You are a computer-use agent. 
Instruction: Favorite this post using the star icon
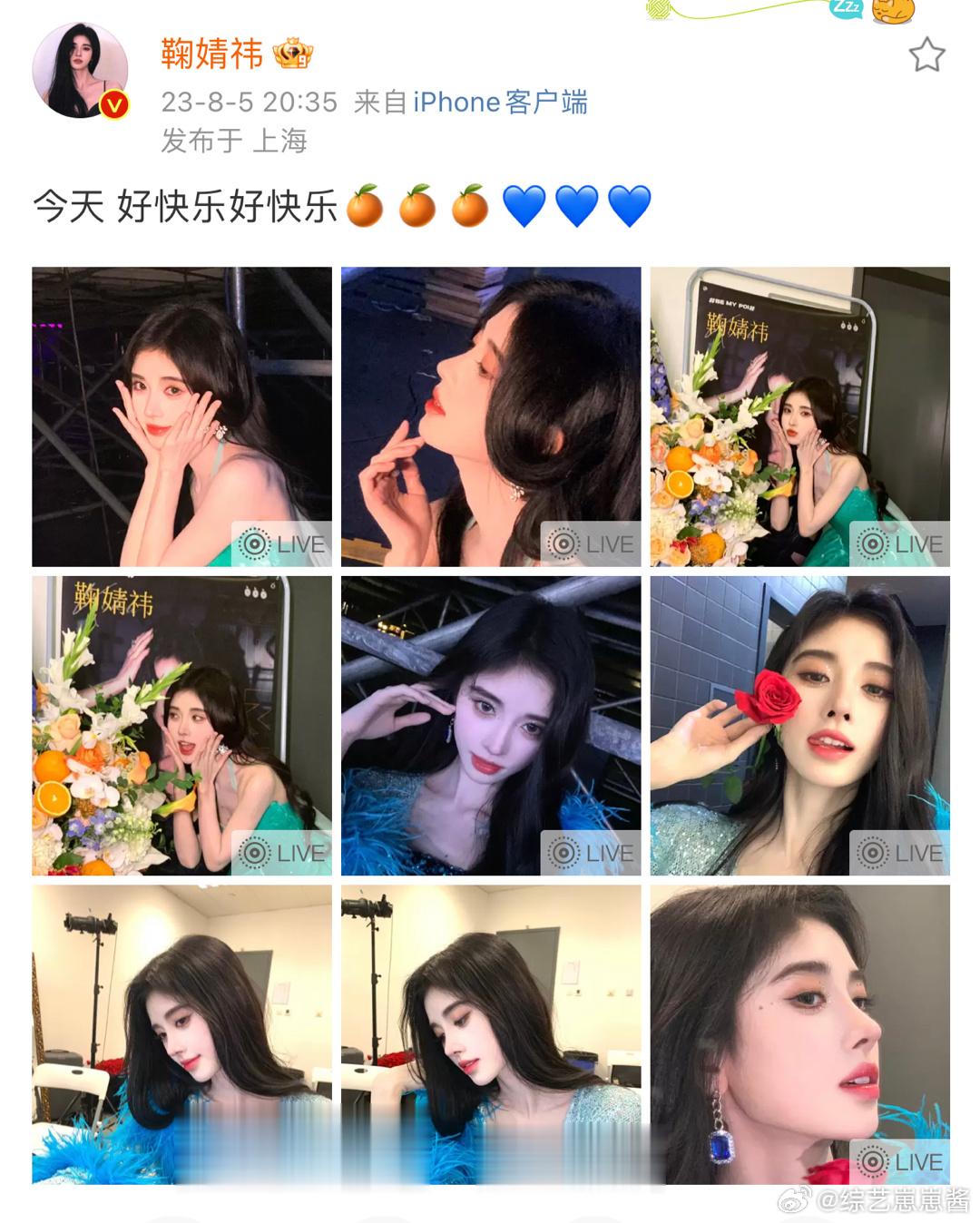click(x=927, y=54)
